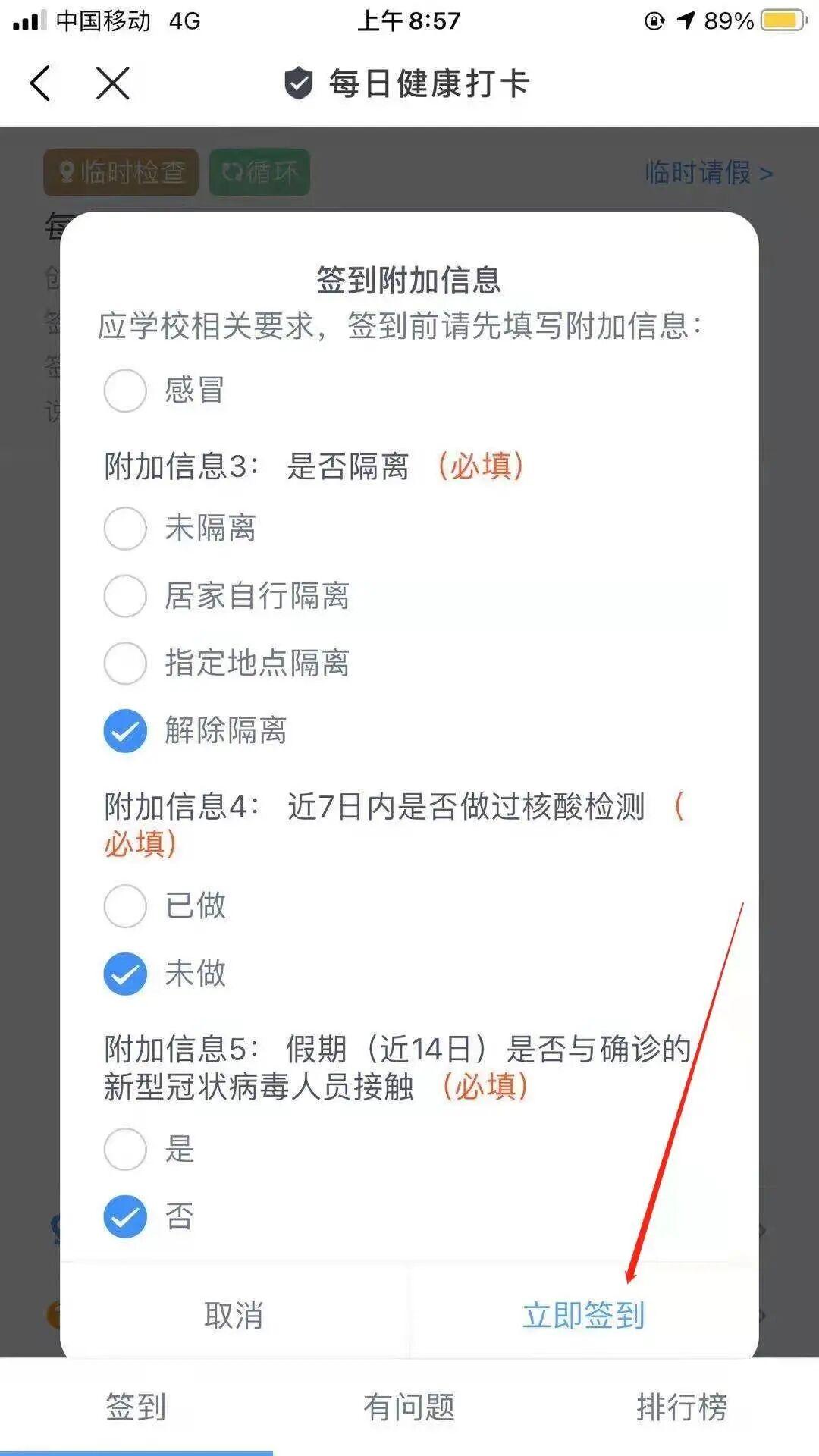Submit with 立即签到 button
819x1456 pixels.
click(583, 1315)
